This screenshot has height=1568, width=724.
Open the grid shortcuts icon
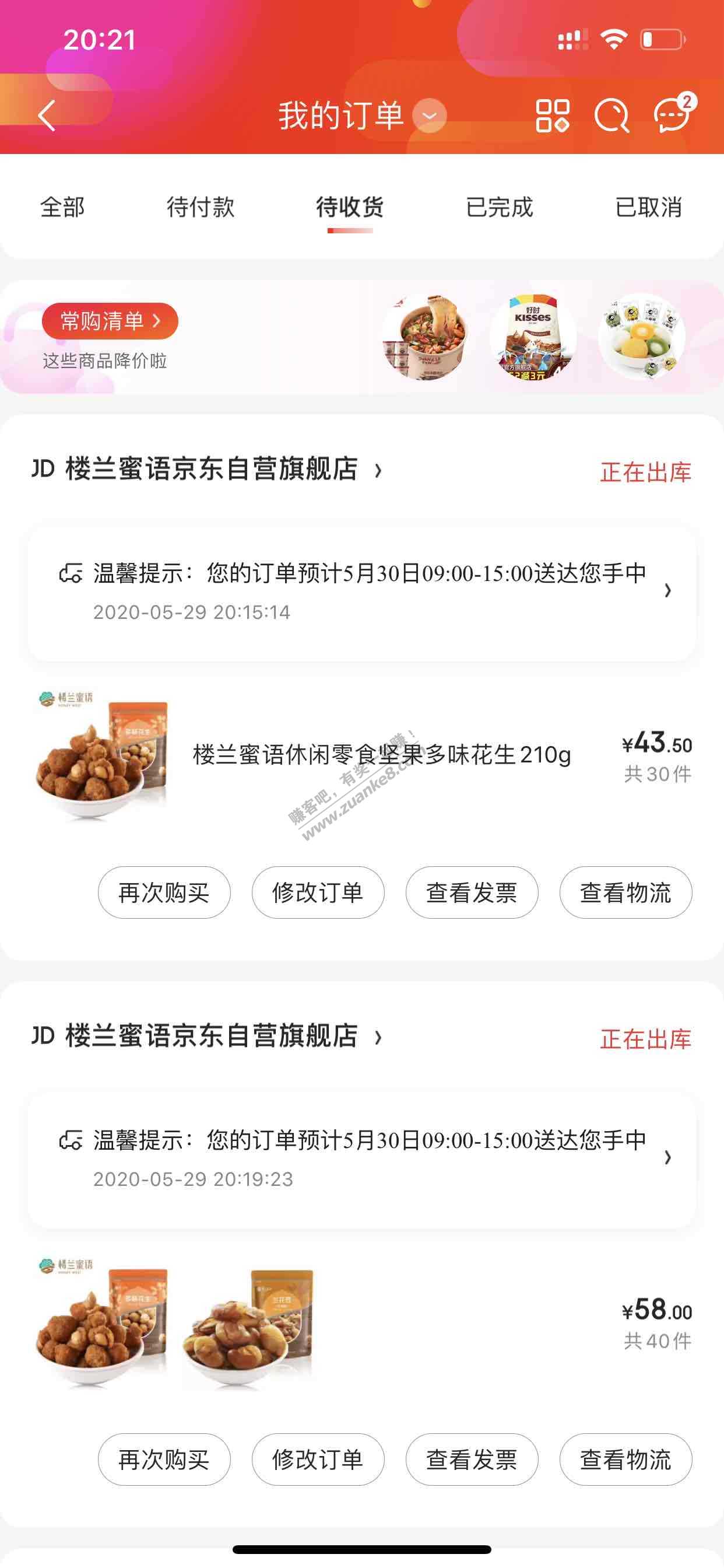[x=552, y=116]
